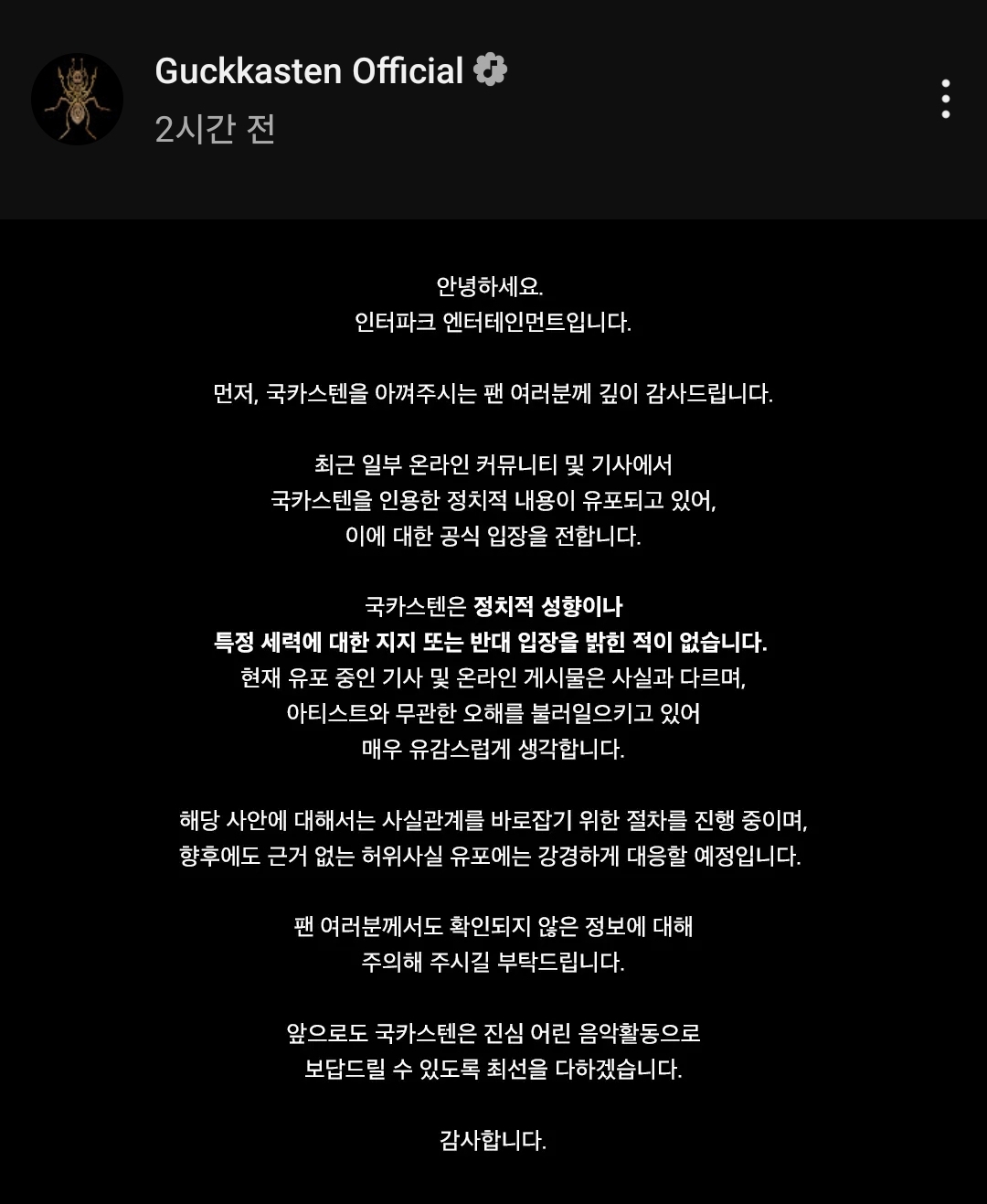Tap the Guckkasten Official channel name
Viewport: 987px width, 1204px height.
point(309,71)
